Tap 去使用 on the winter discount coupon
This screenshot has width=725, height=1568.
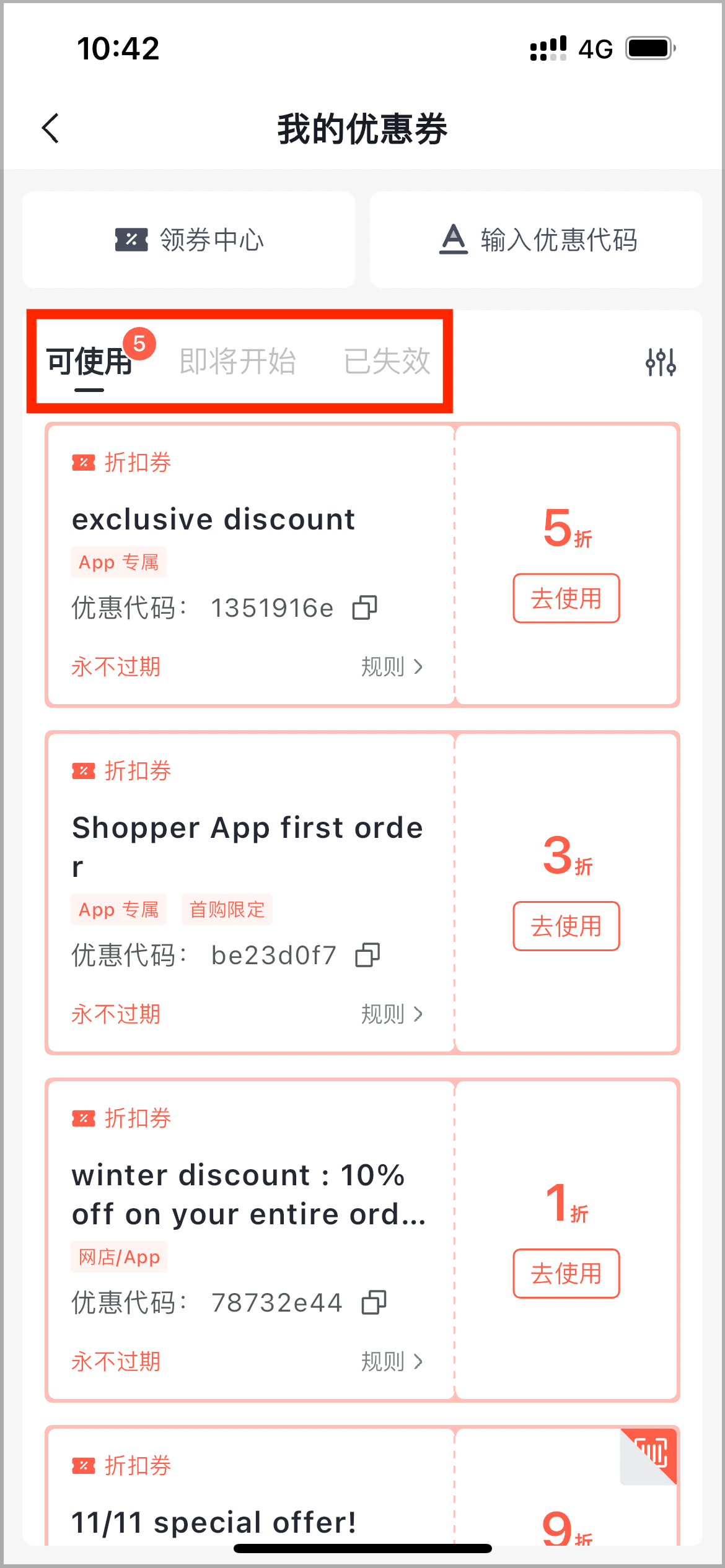(566, 1273)
